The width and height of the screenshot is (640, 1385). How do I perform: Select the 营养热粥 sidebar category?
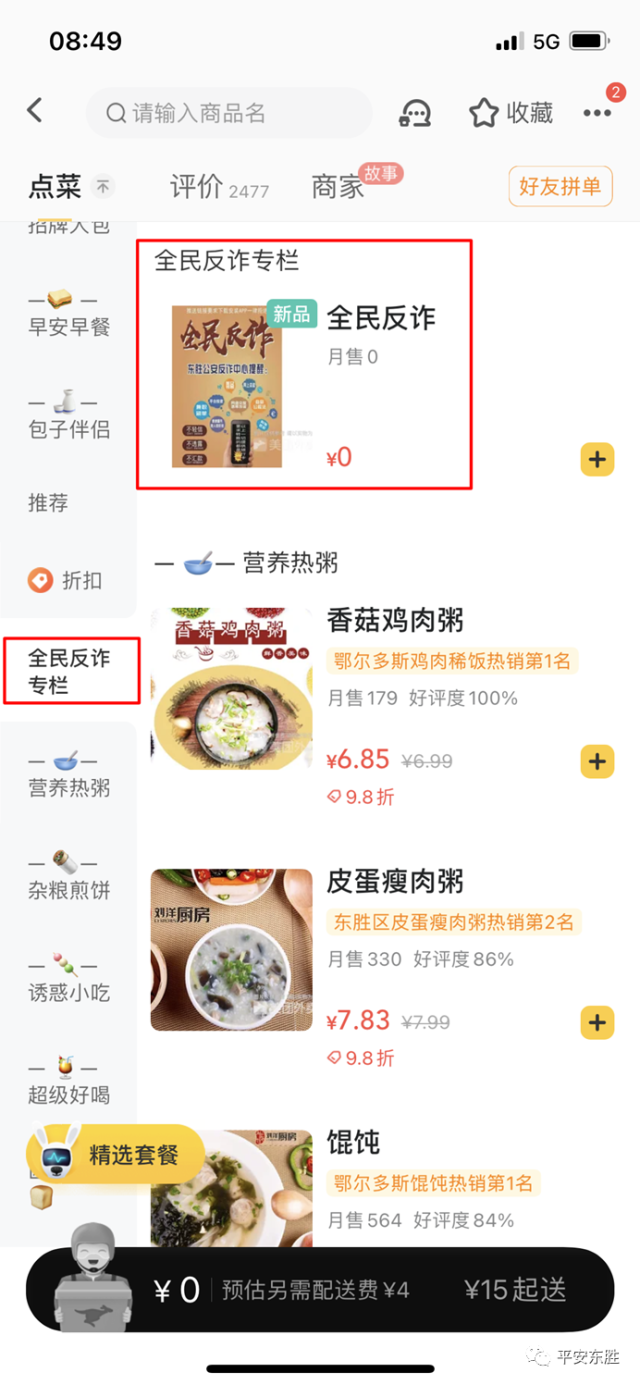click(69, 774)
